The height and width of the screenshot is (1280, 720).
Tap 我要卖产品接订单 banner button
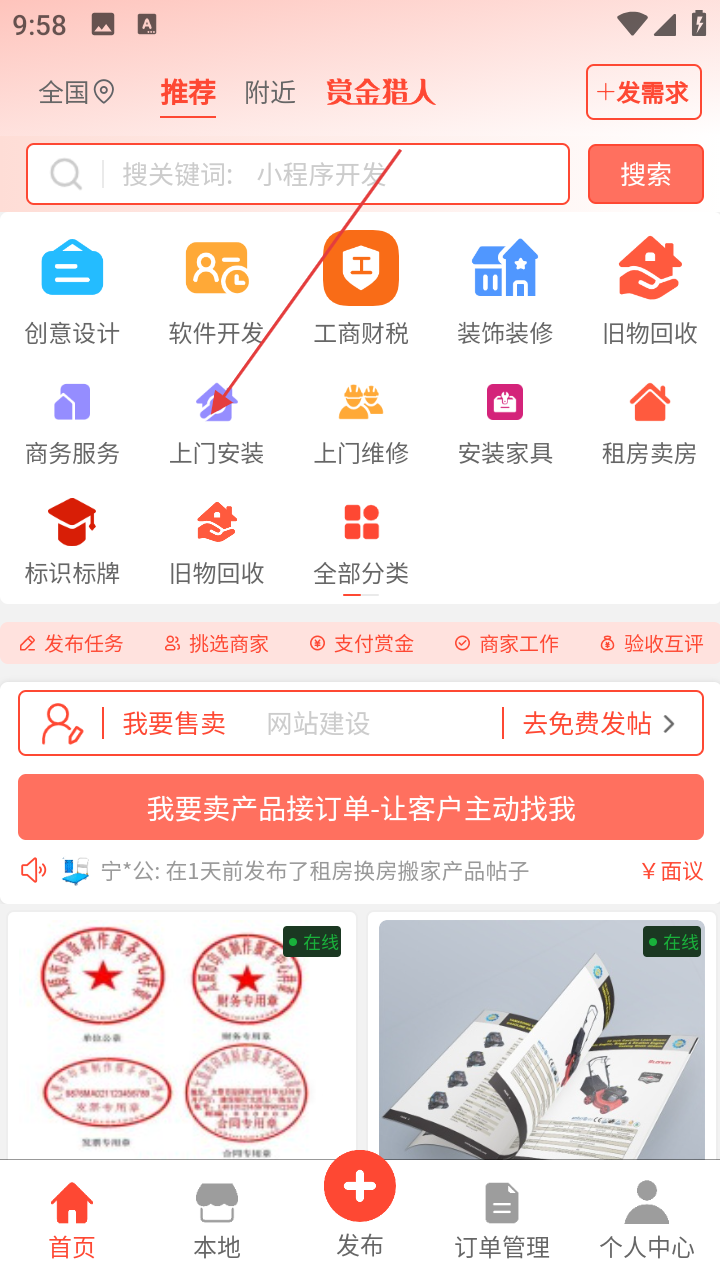click(x=361, y=808)
